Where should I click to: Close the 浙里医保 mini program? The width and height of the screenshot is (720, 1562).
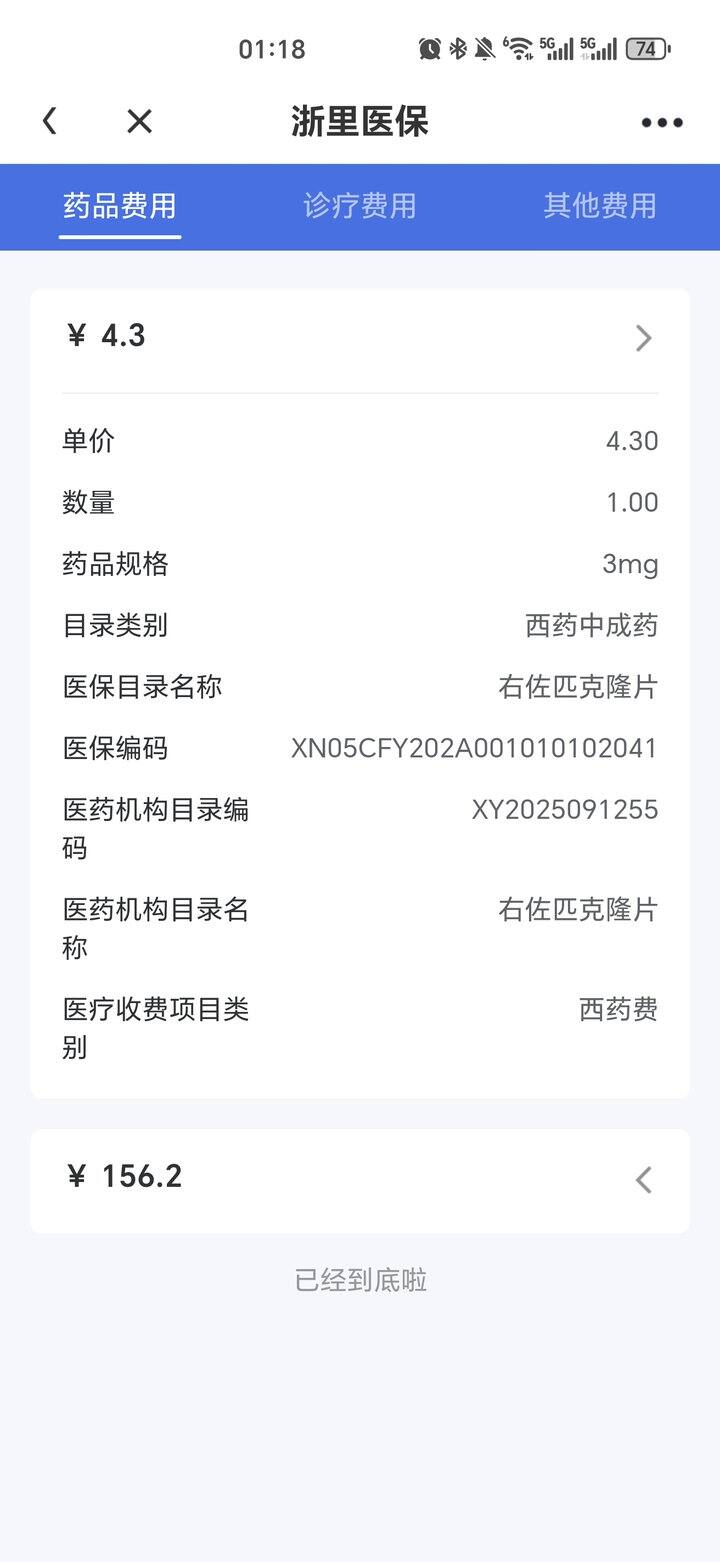click(139, 122)
